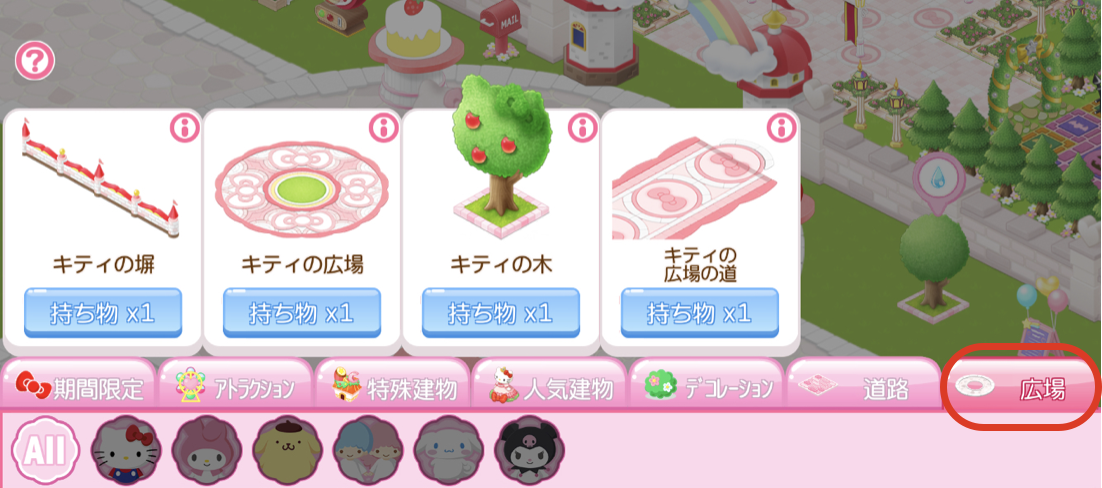Filter by Hello Kitty character
The width and height of the screenshot is (1102, 488).
(126, 450)
